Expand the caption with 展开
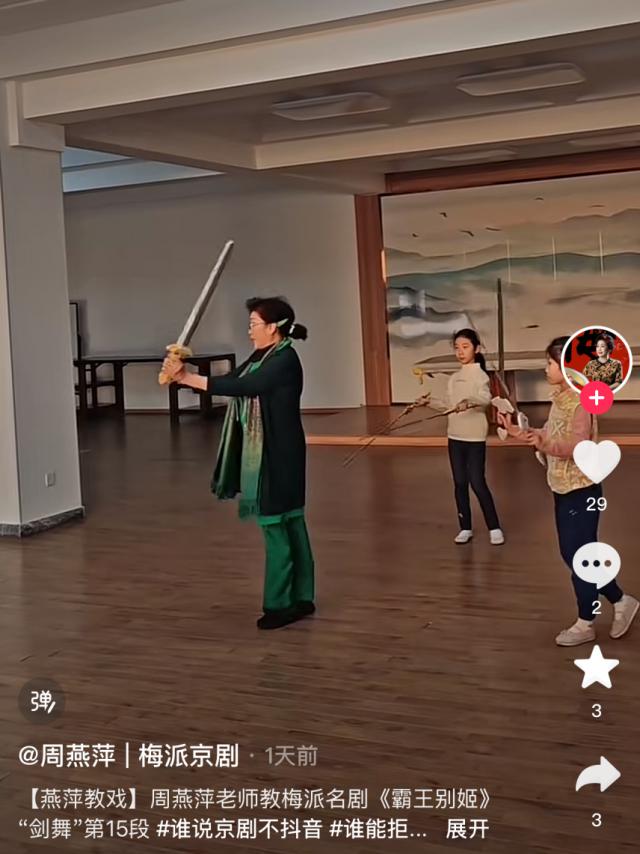 pyautogui.click(x=466, y=829)
